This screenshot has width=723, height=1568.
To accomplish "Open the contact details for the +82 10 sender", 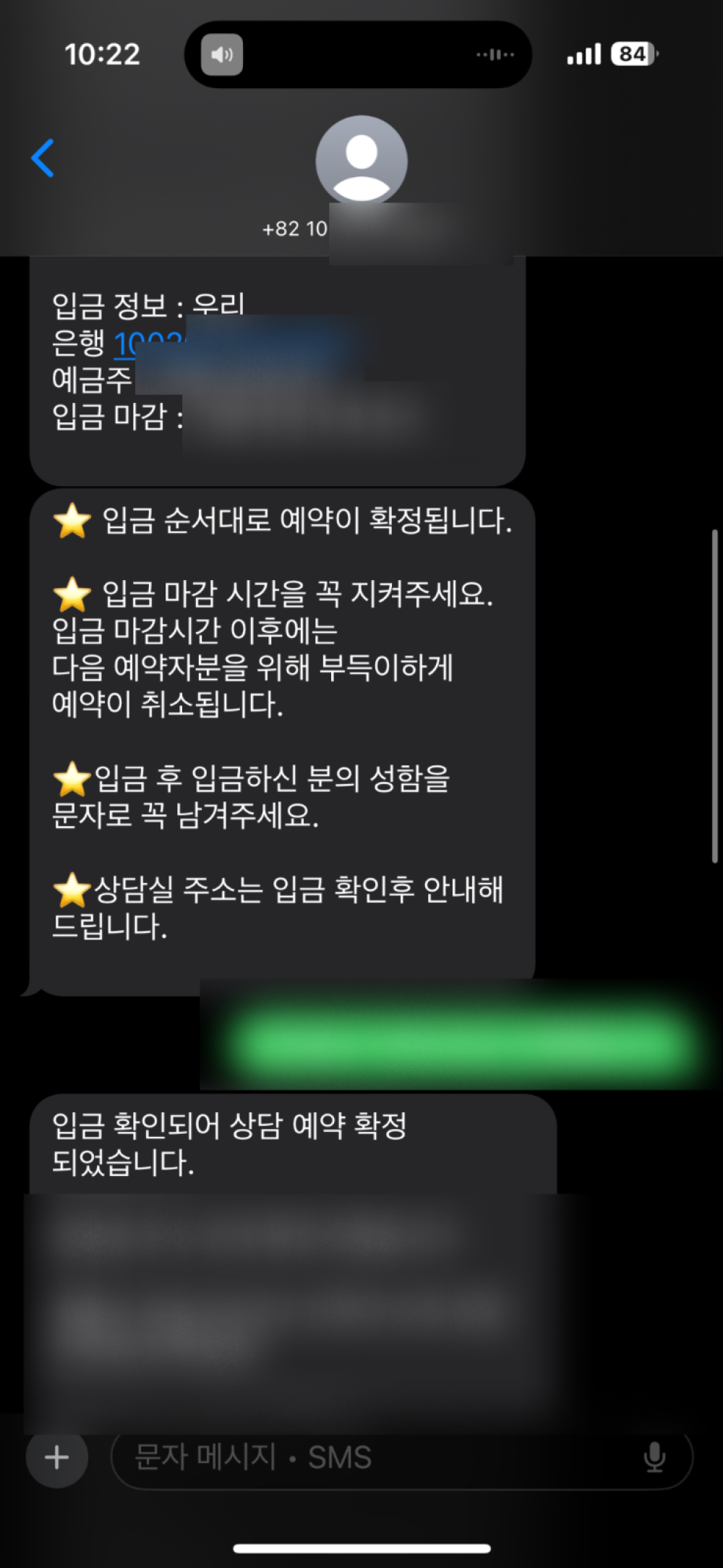I will tap(361, 161).
